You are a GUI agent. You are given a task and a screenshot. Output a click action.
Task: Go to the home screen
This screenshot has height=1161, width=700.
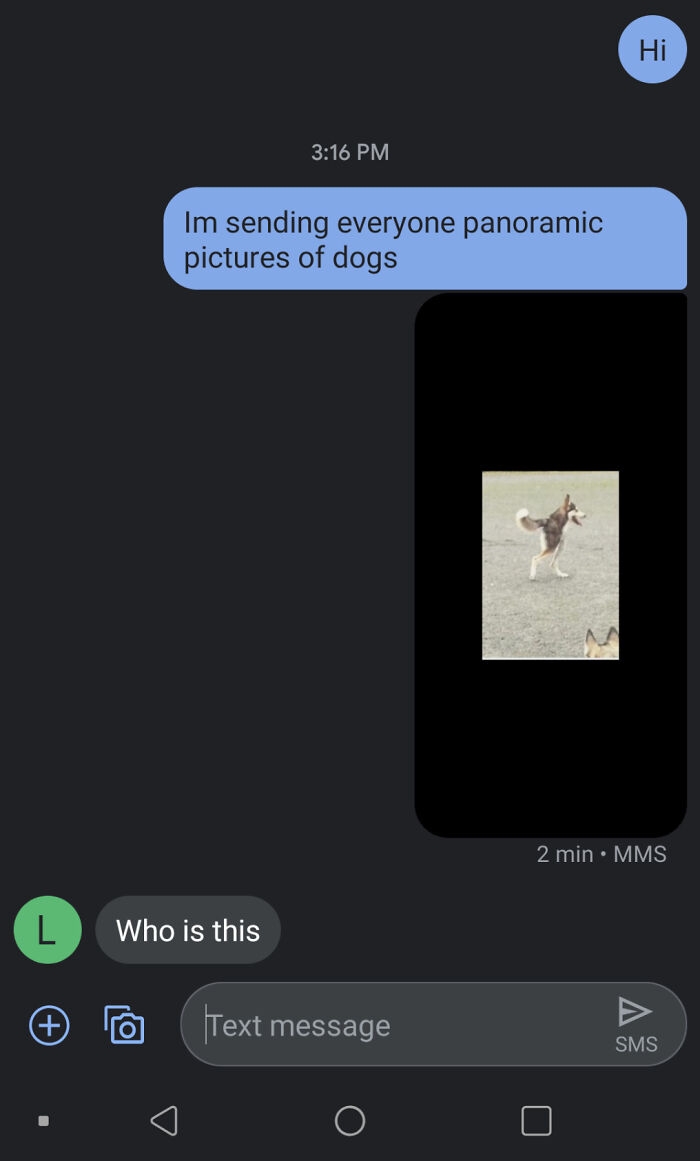click(x=350, y=1120)
